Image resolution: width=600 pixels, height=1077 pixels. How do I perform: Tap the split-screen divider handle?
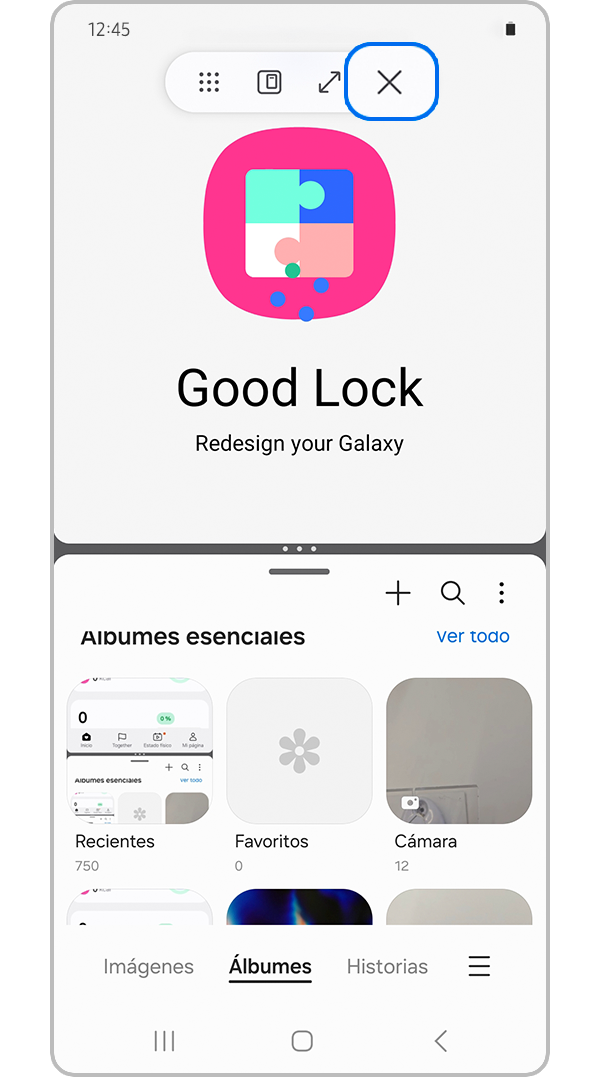tap(299, 549)
